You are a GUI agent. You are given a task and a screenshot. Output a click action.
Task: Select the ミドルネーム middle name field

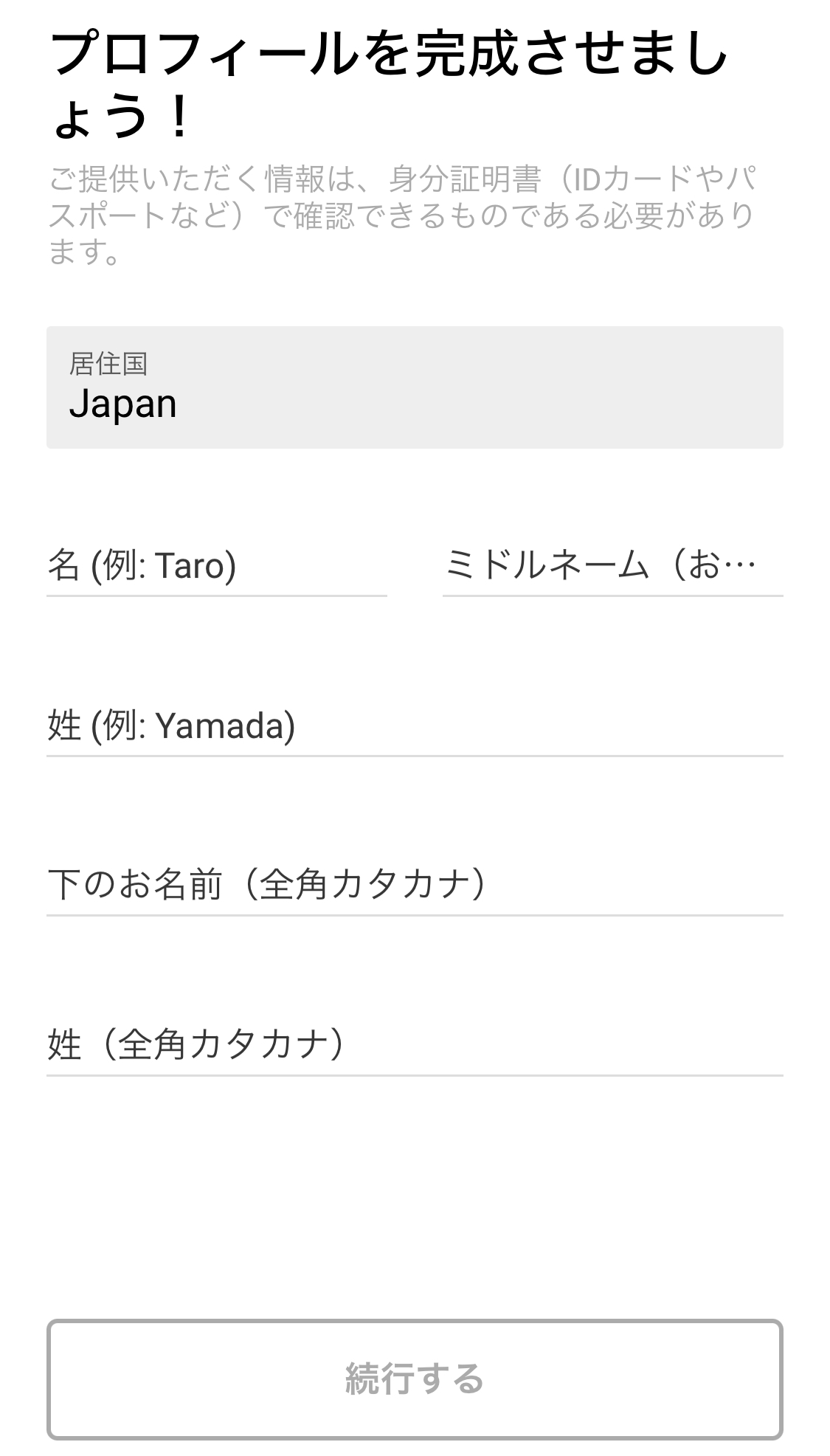[612, 567]
